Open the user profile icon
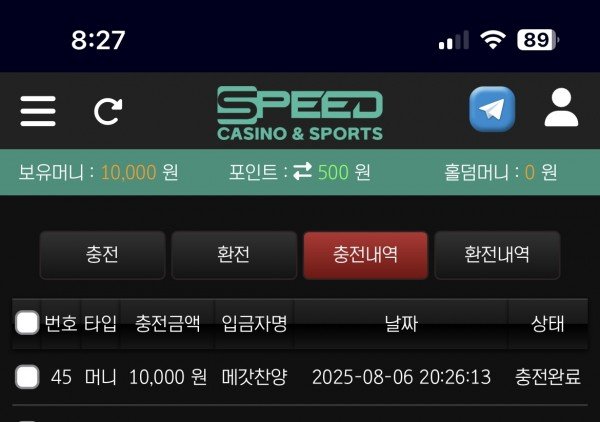The width and height of the screenshot is (600, 422). (561, 109)
